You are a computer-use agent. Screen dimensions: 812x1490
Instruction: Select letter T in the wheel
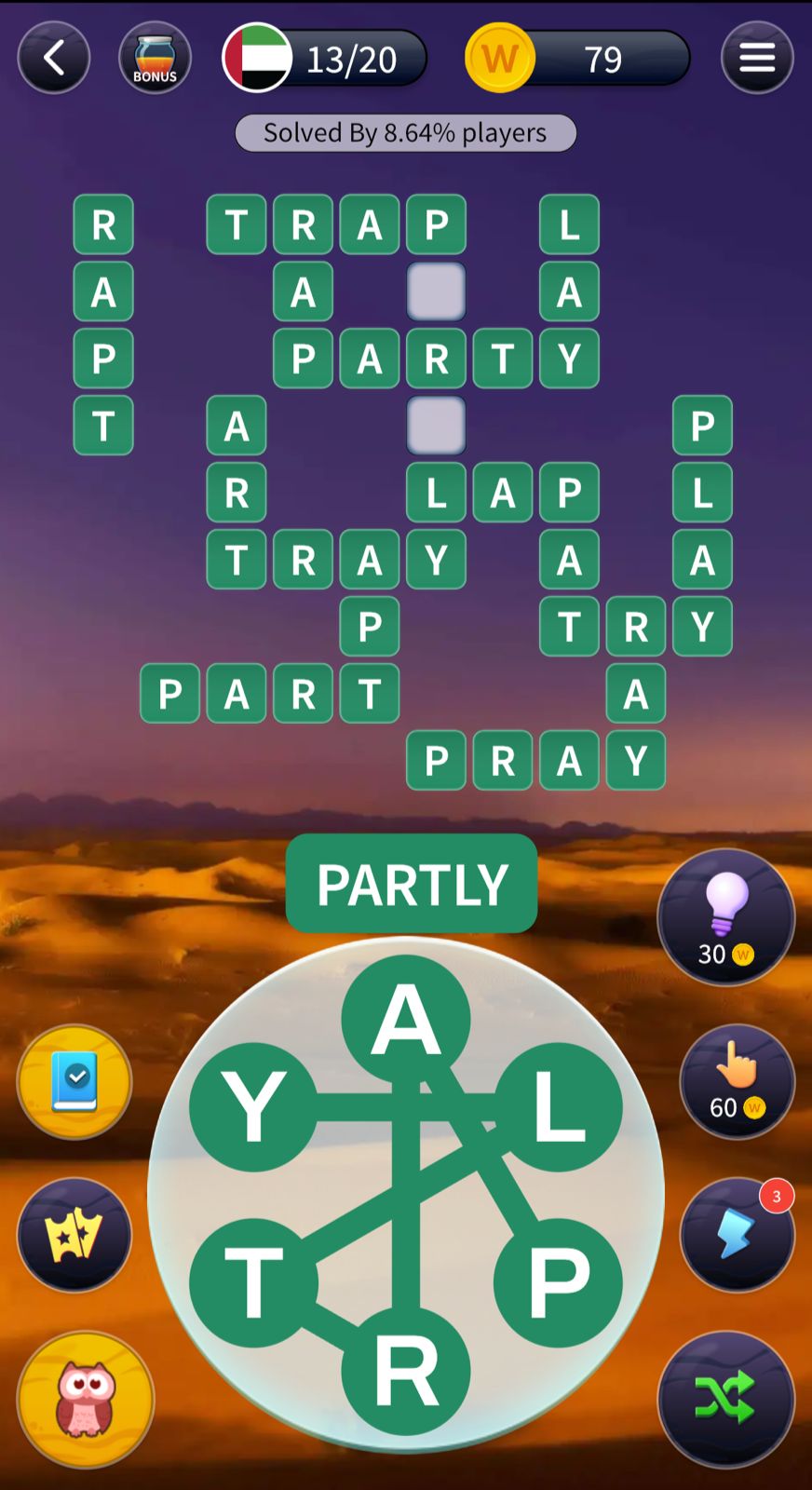tap(252, 1282)
